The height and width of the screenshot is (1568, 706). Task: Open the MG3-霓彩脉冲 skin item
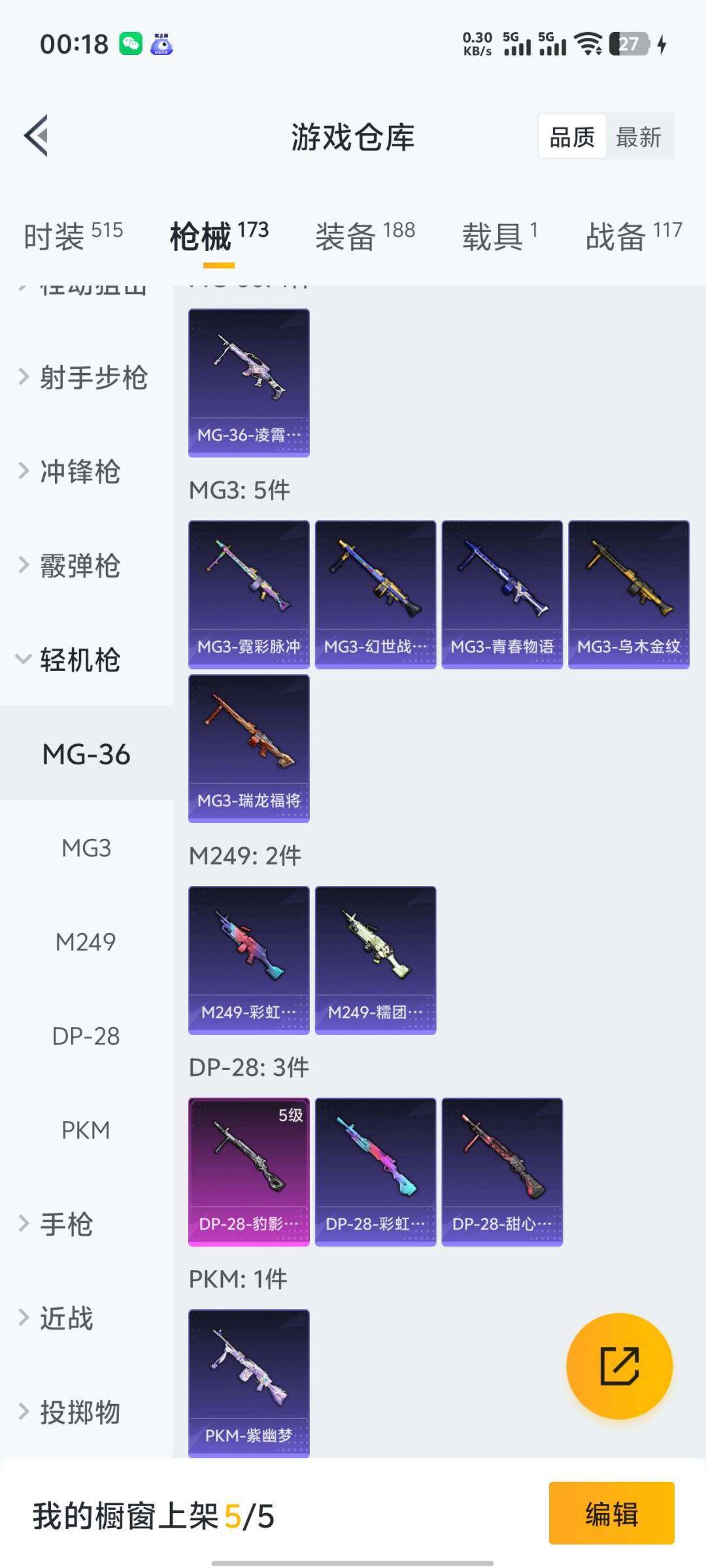click(x=248, y=594)
